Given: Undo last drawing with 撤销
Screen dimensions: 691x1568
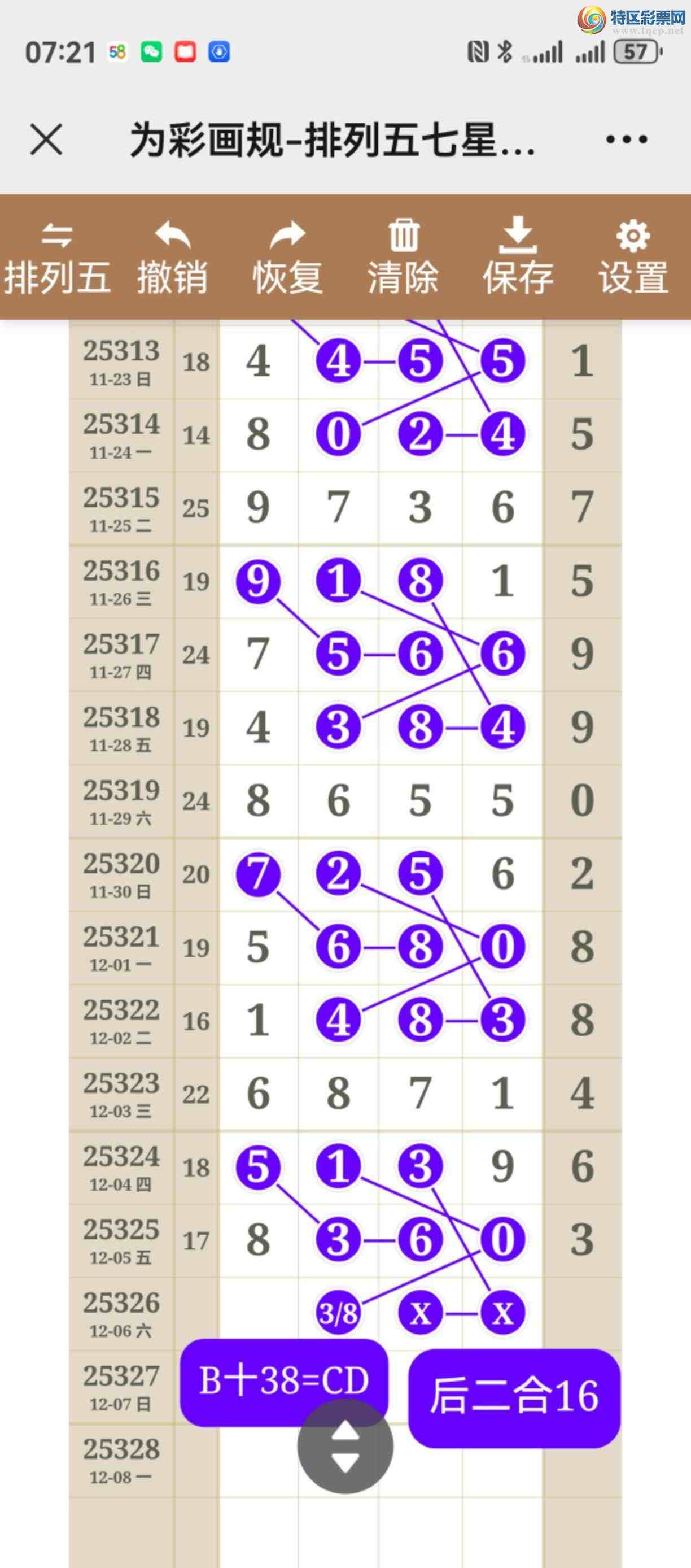Looking at the screenshot, I should 172,258.
